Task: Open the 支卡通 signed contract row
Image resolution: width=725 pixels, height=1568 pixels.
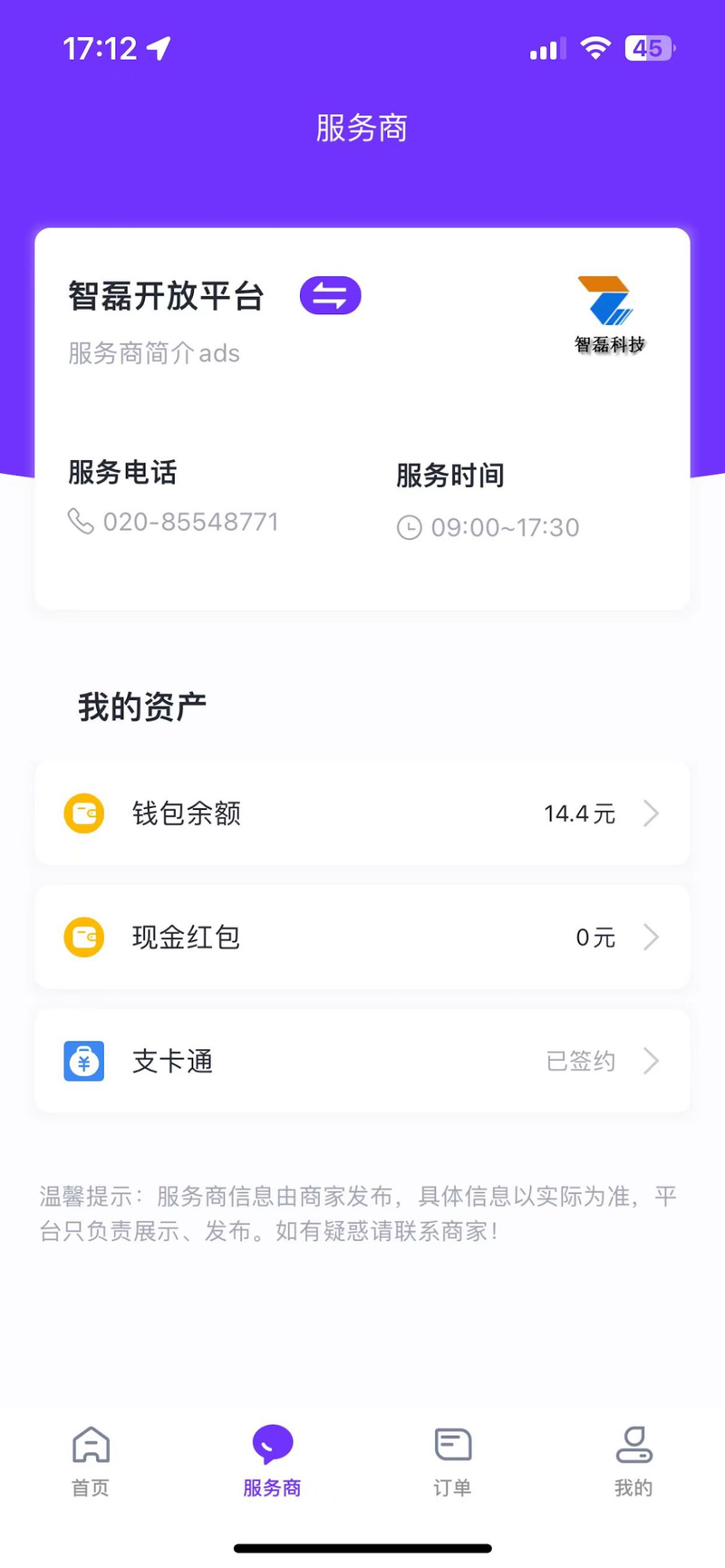Action: point(362,1061)
